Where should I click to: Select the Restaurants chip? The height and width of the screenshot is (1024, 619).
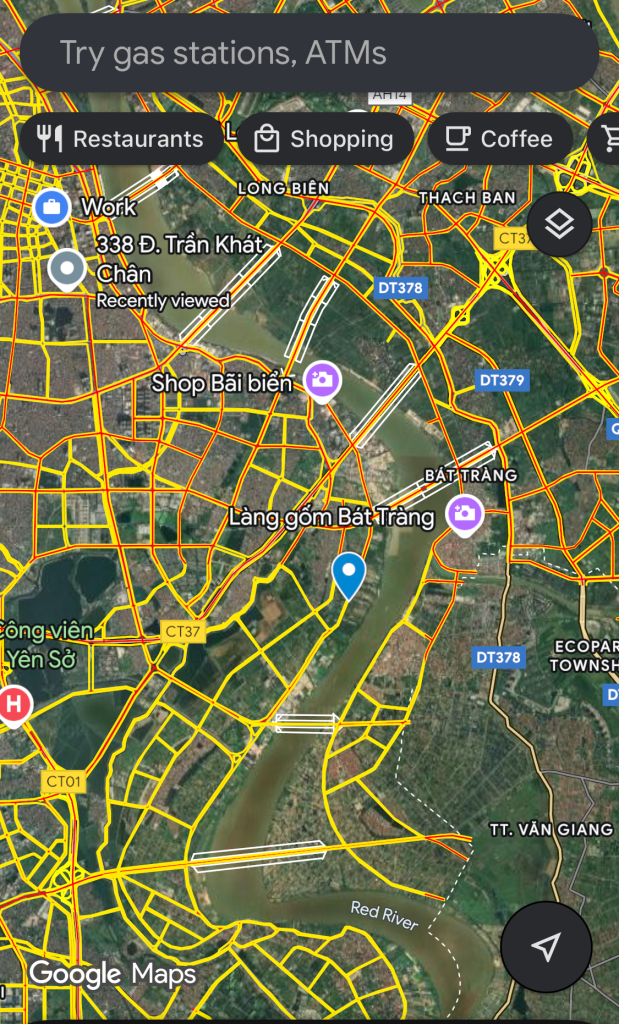(x=120, y=139)
